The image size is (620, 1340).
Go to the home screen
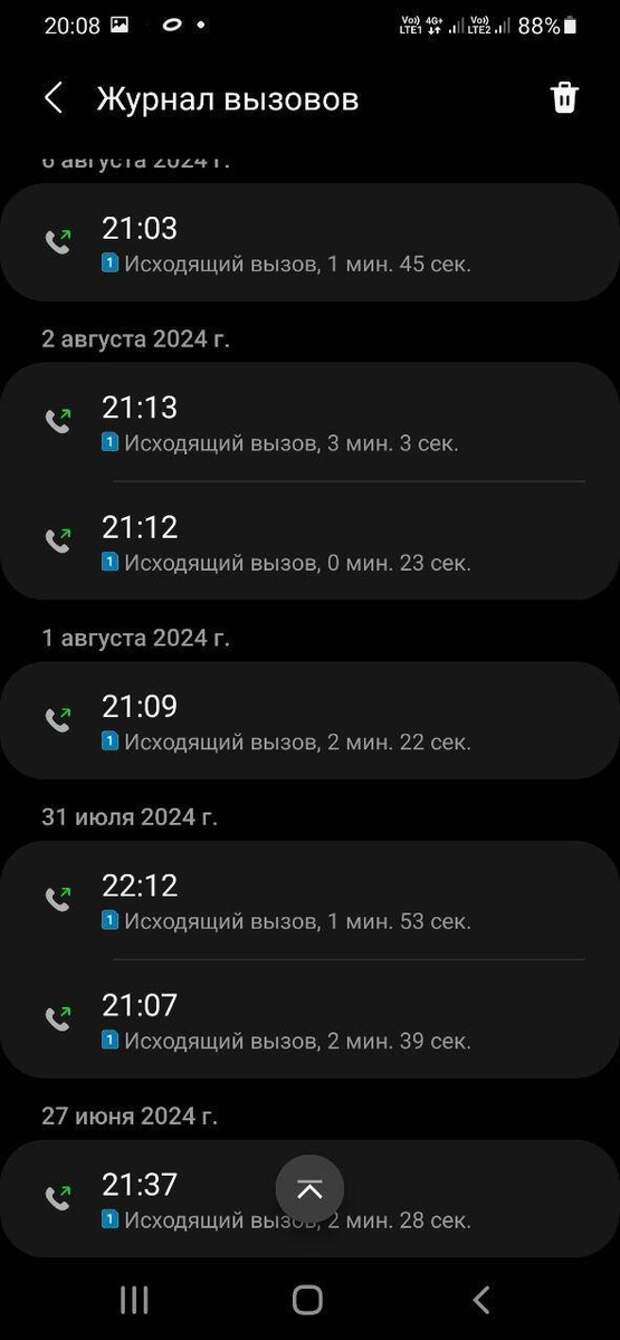[308, 1300]
